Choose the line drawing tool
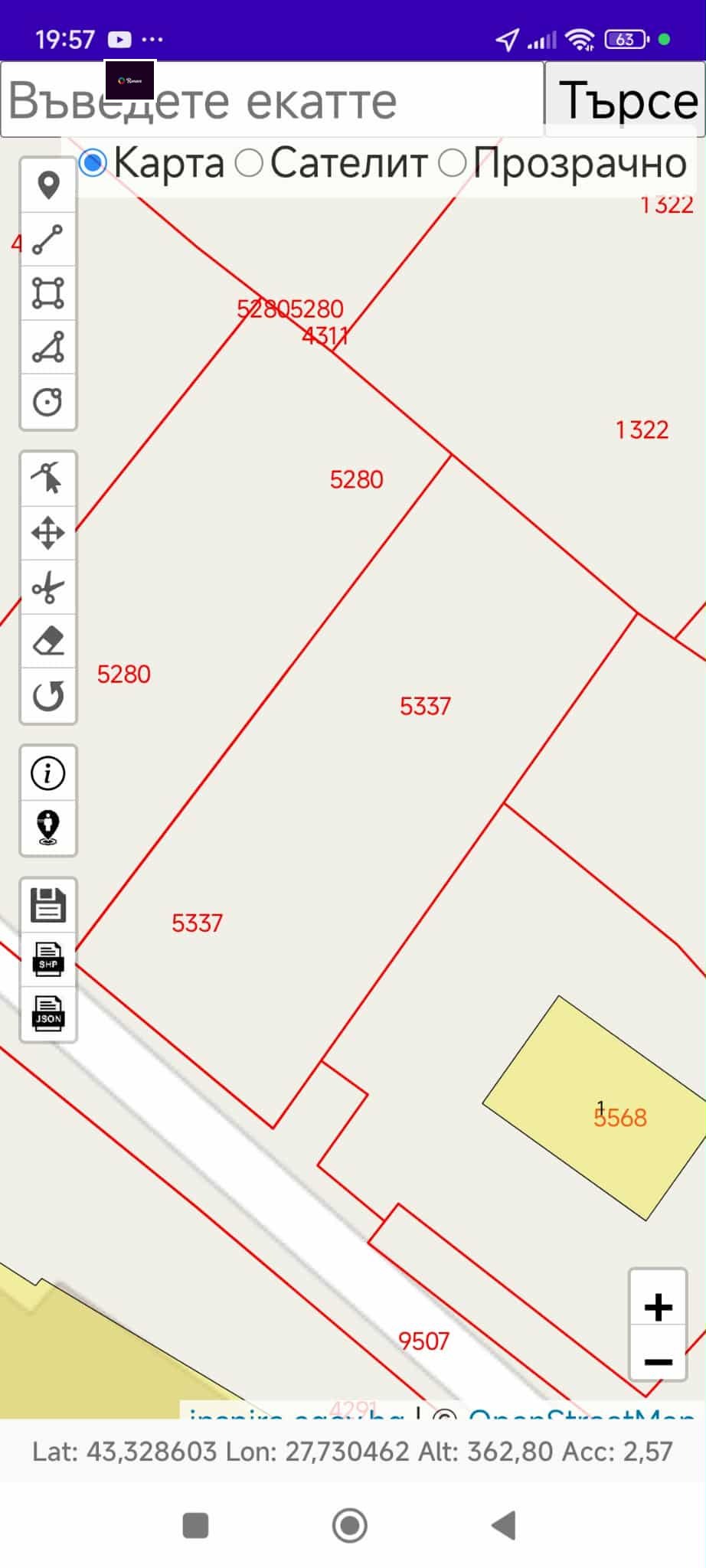Image resolution: width=706 pixels, height=1568 pixels. (48, 240)
